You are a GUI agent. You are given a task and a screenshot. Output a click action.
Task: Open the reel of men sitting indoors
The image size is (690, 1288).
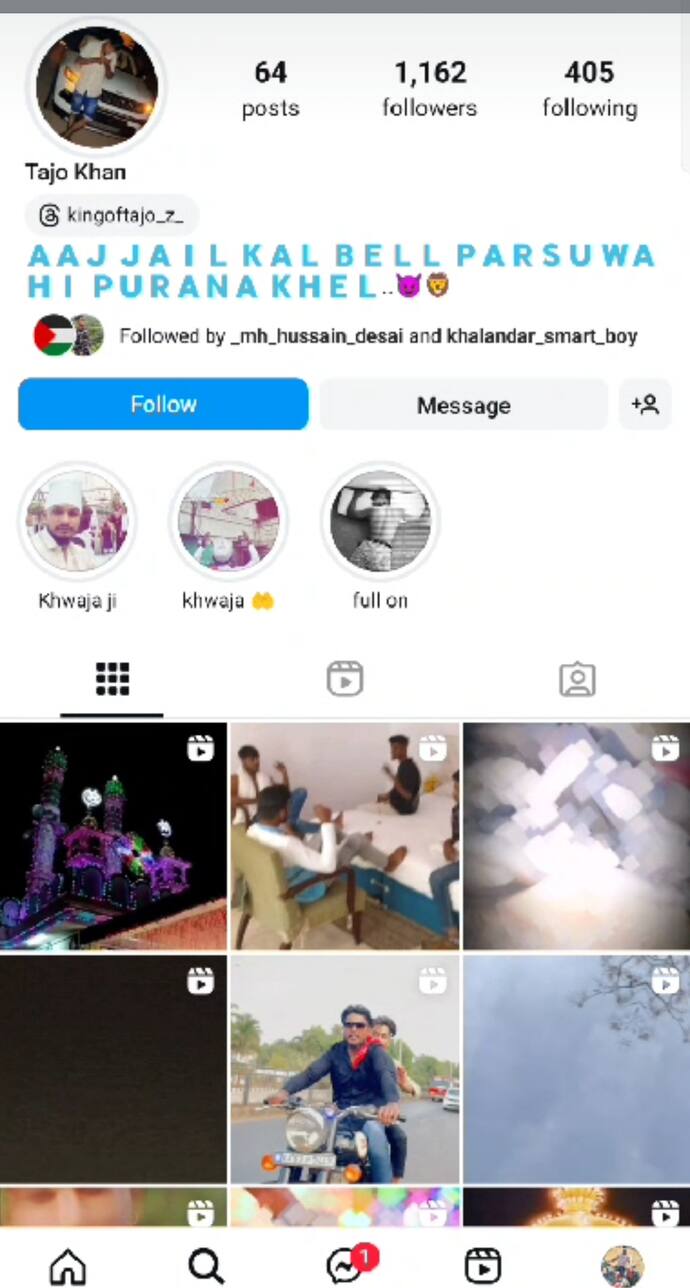click(x=345, y=836)
